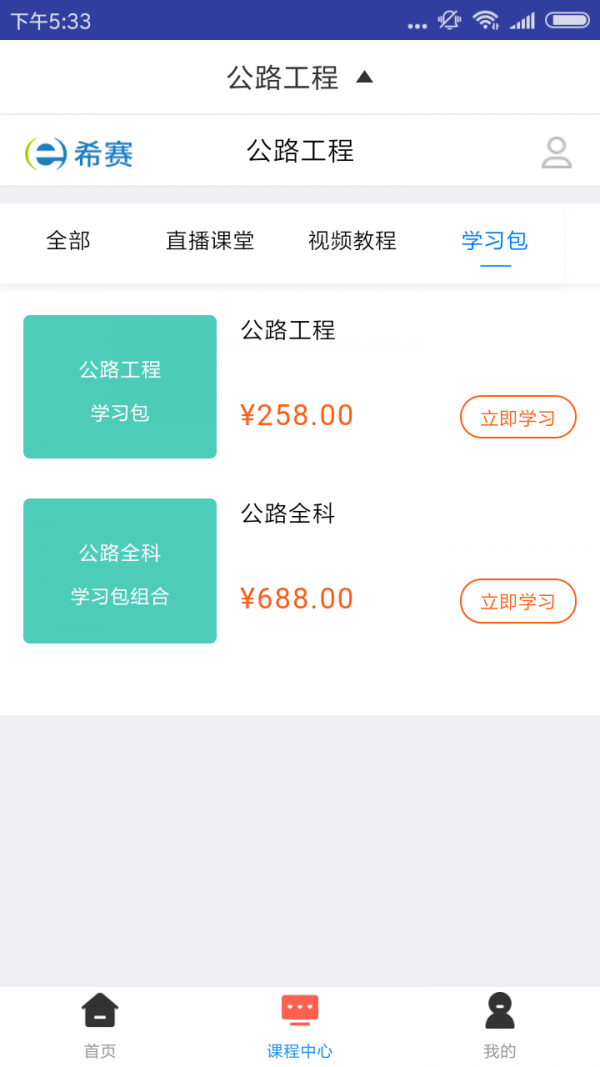The image size is (600, 1067).
Task: Switch to the 全部 tab
Action: pos(68,240)
